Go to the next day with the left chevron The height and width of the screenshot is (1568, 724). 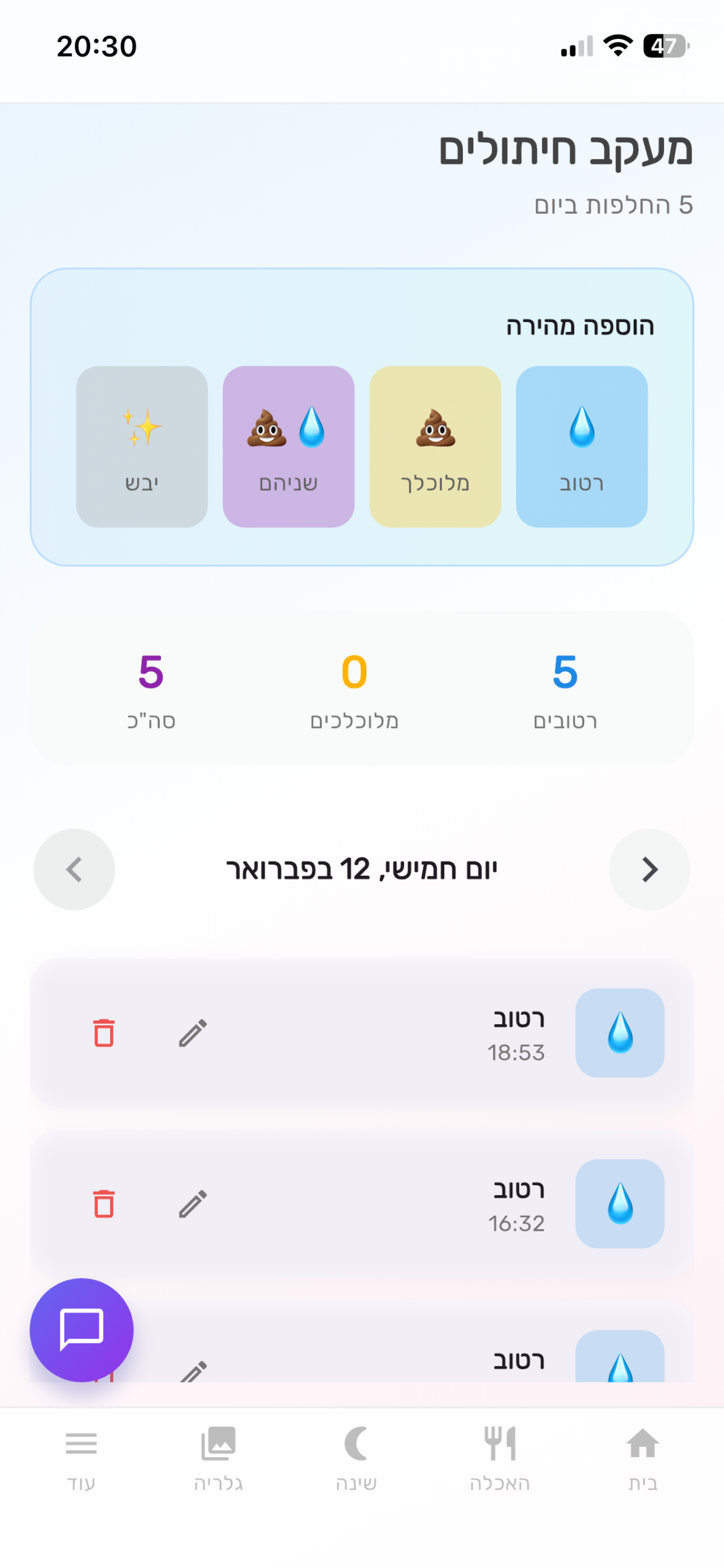(74, 870)
